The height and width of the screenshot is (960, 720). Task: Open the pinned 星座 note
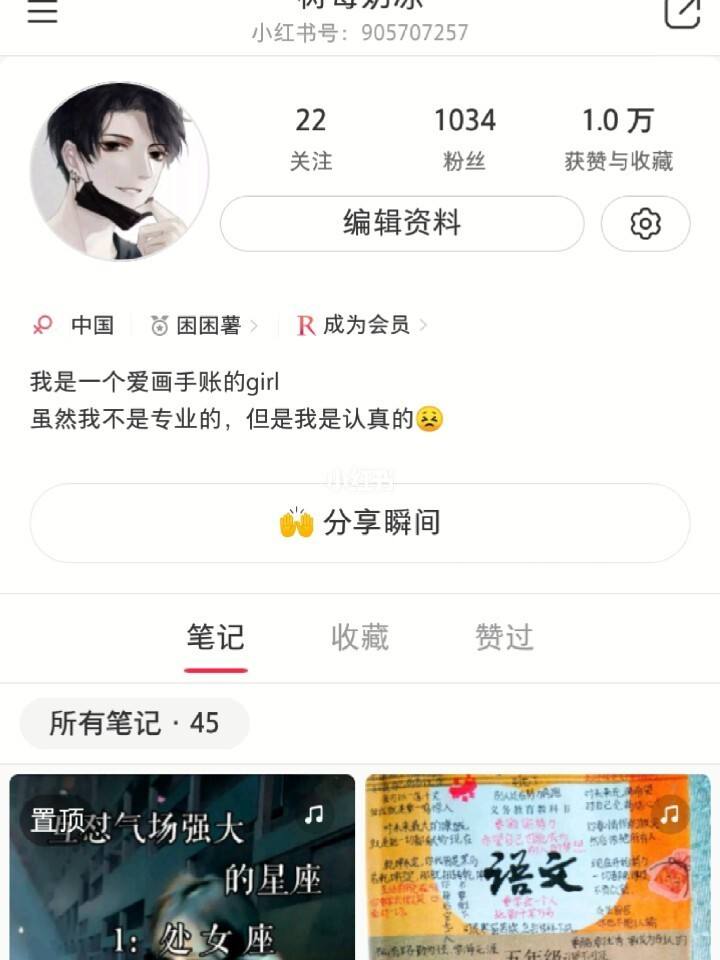182,868
